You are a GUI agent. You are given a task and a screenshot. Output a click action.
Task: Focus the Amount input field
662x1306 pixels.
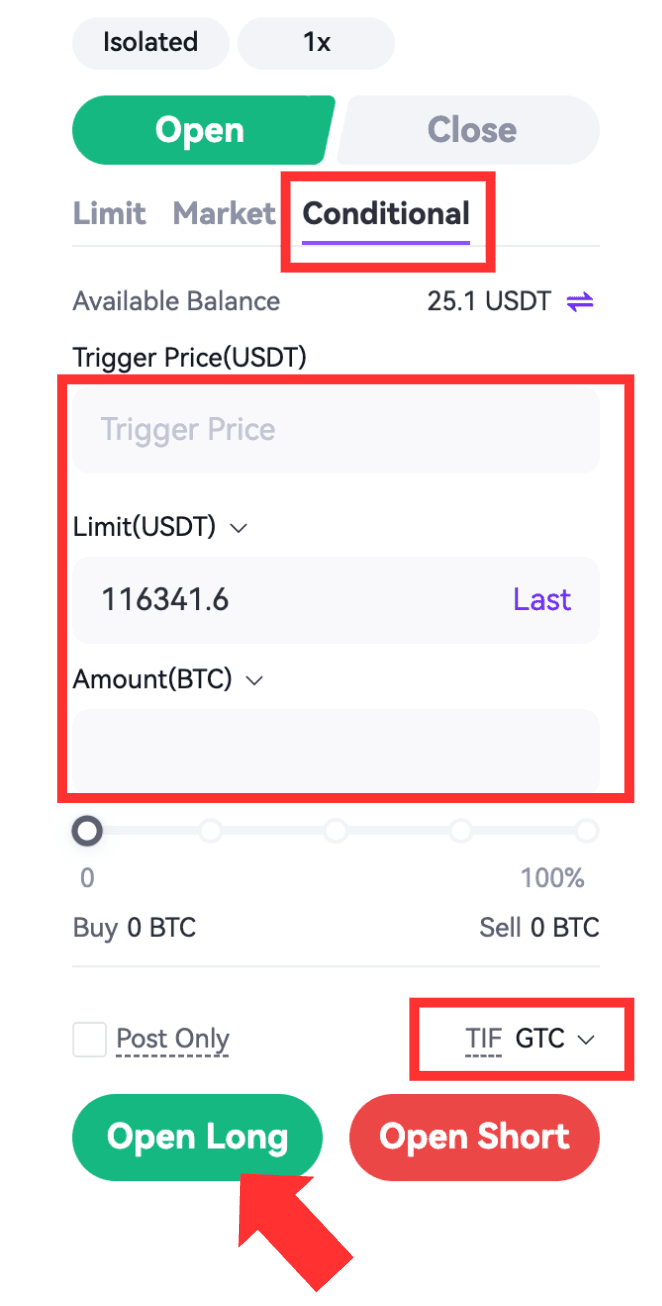tap(335, 750)
